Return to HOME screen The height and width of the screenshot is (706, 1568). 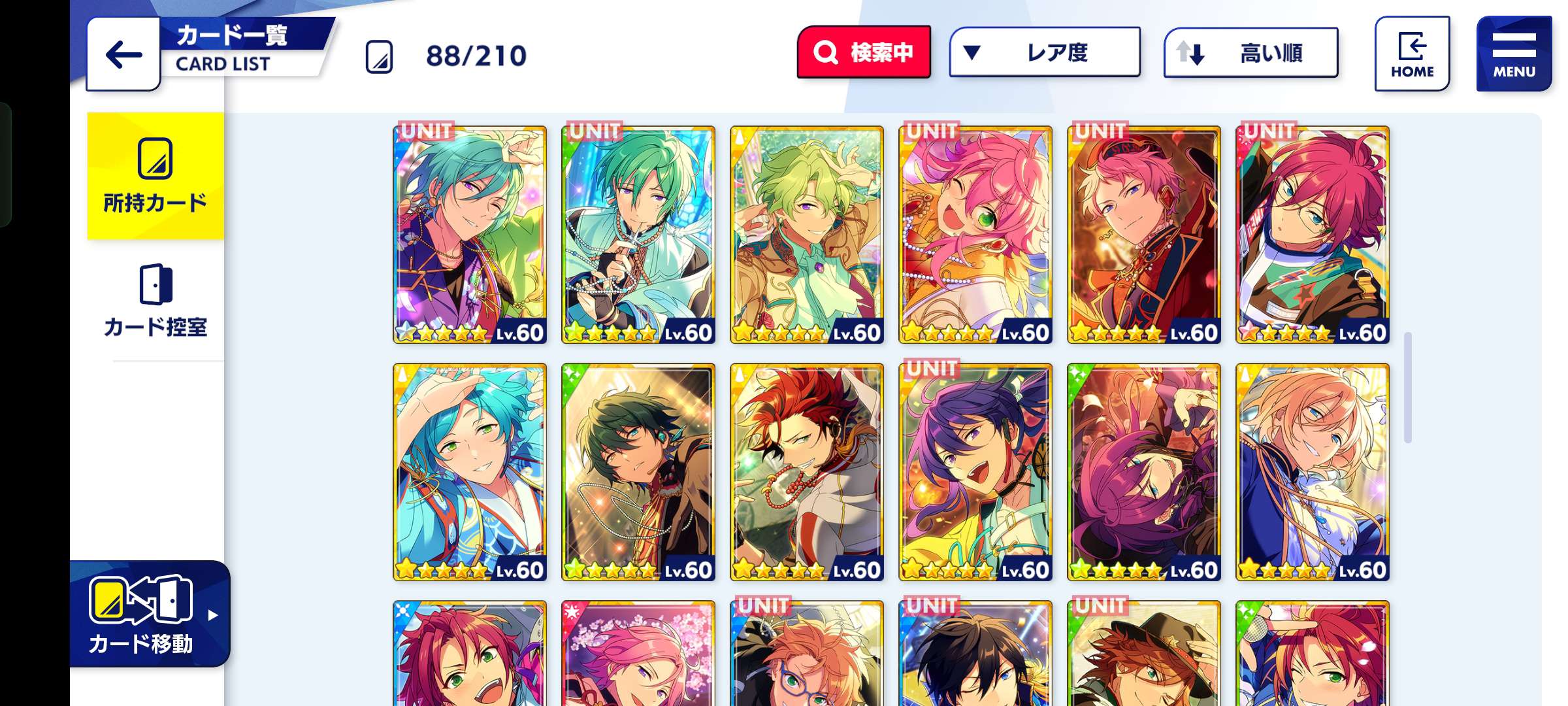1412,54
